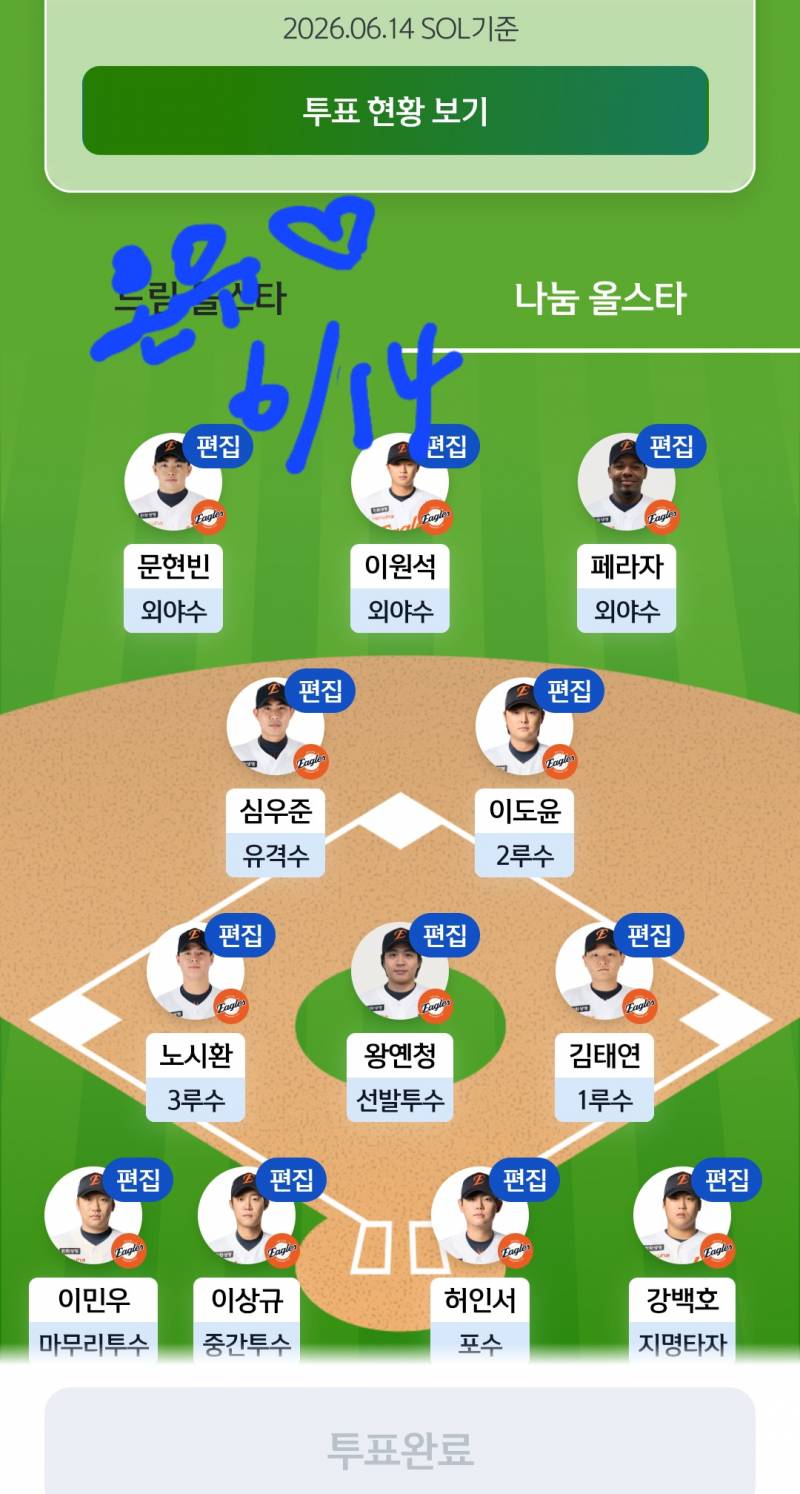Edit closer 이민우 selection

click(138, 1180)
